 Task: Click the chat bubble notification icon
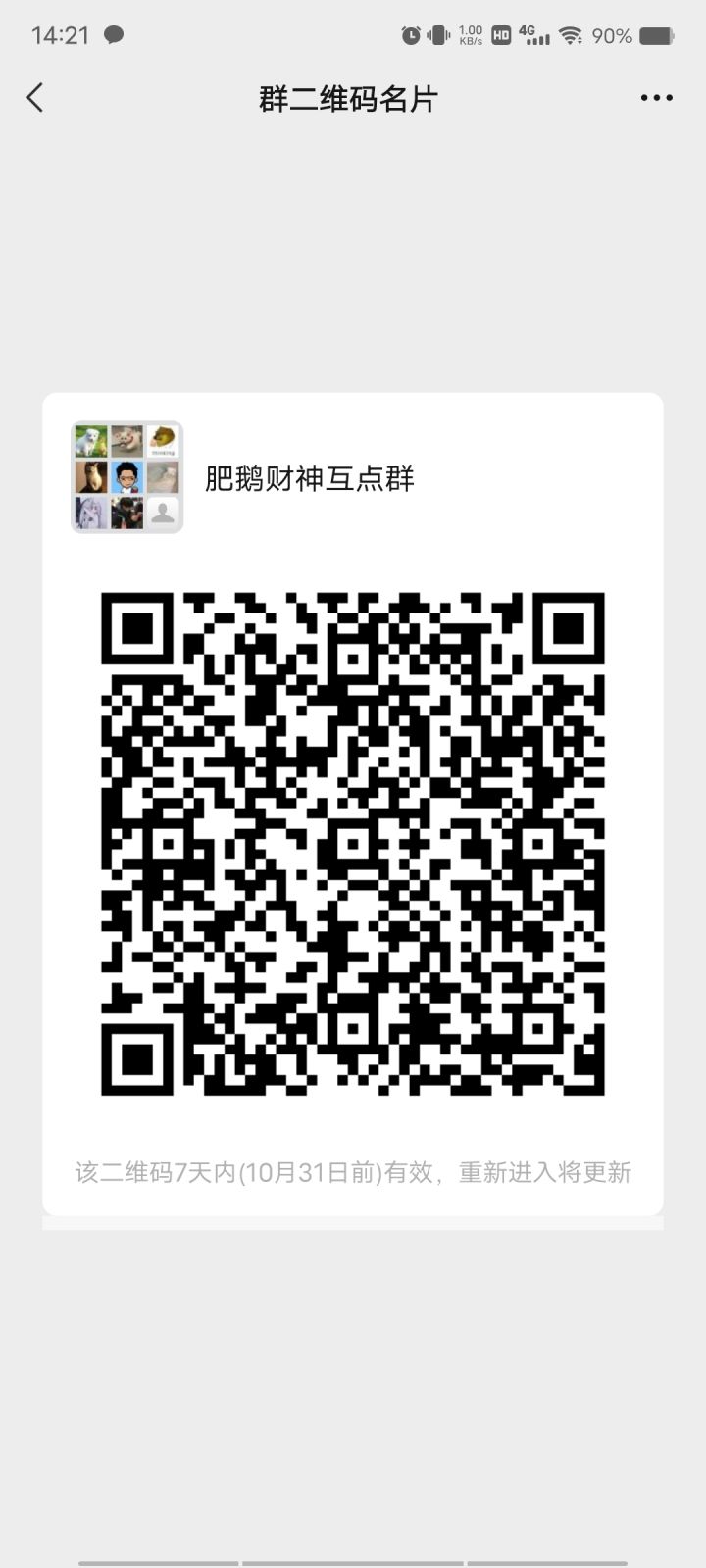115,35
